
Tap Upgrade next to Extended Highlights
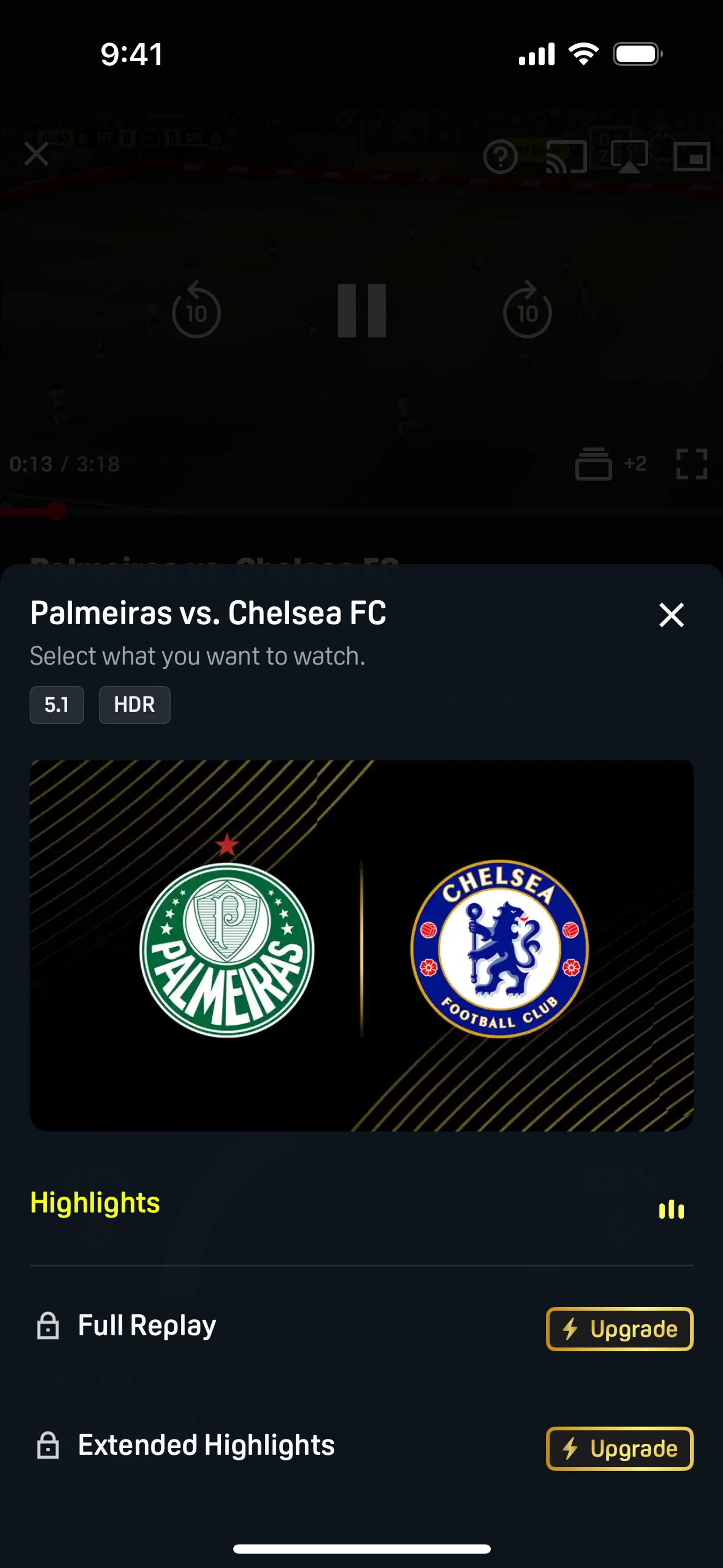[619, 1449]
